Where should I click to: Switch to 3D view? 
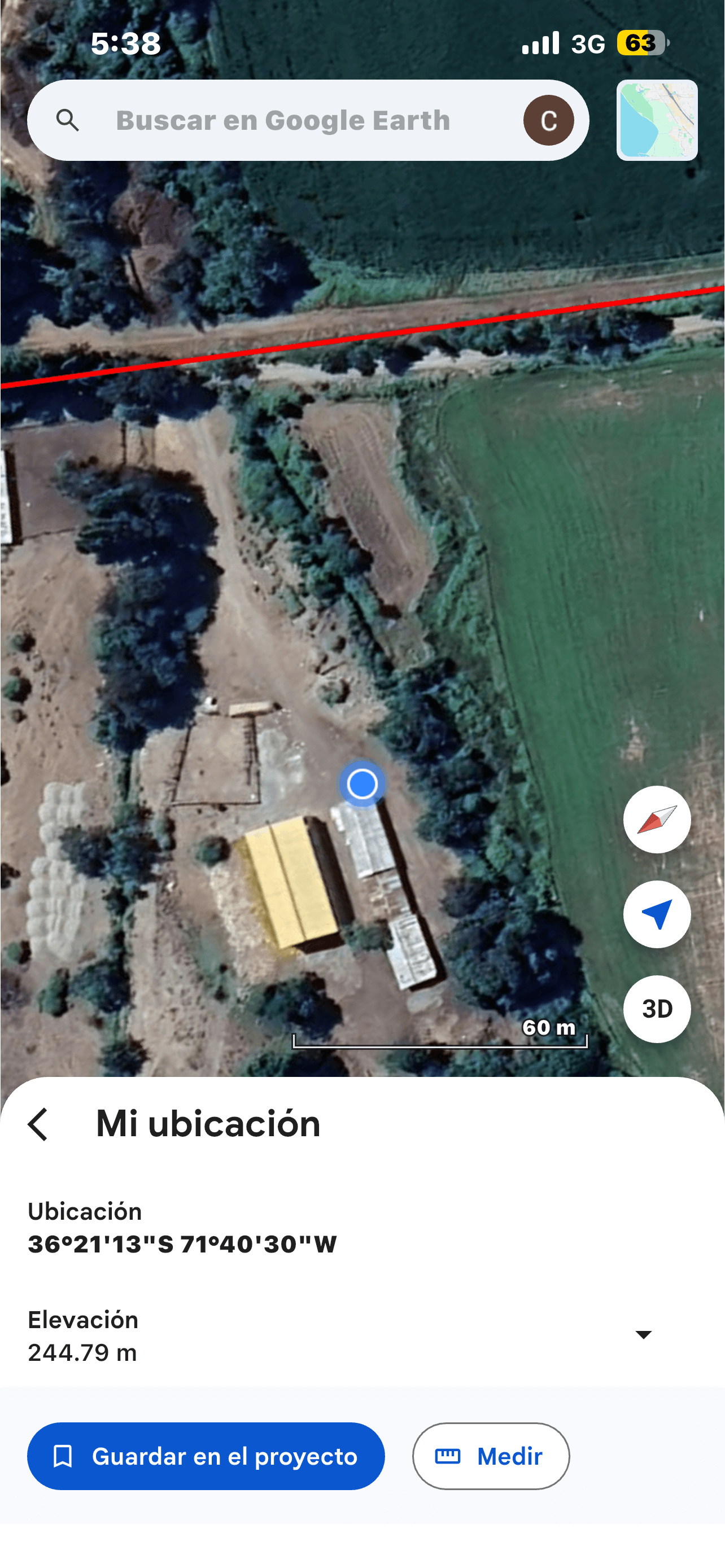coord(657,1009)
